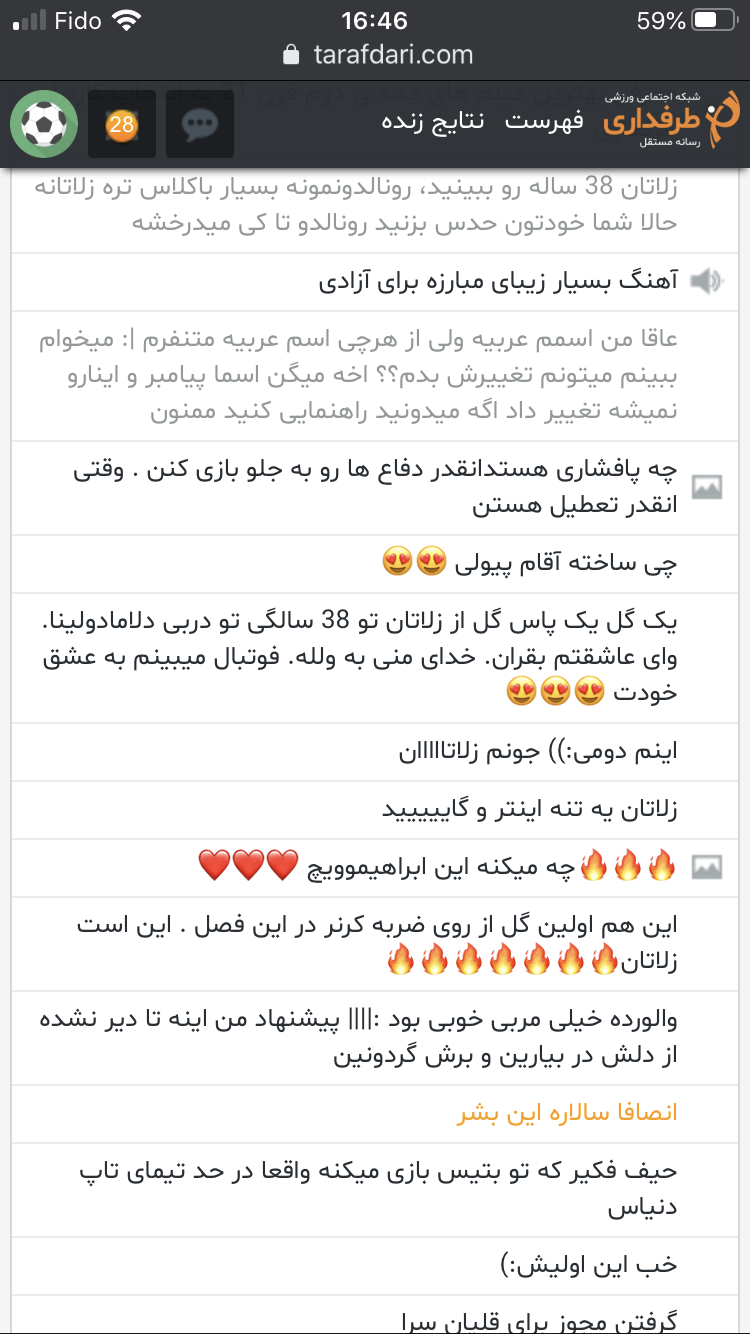
Task: Open notifications showing 28
Action: click(122, 125)
